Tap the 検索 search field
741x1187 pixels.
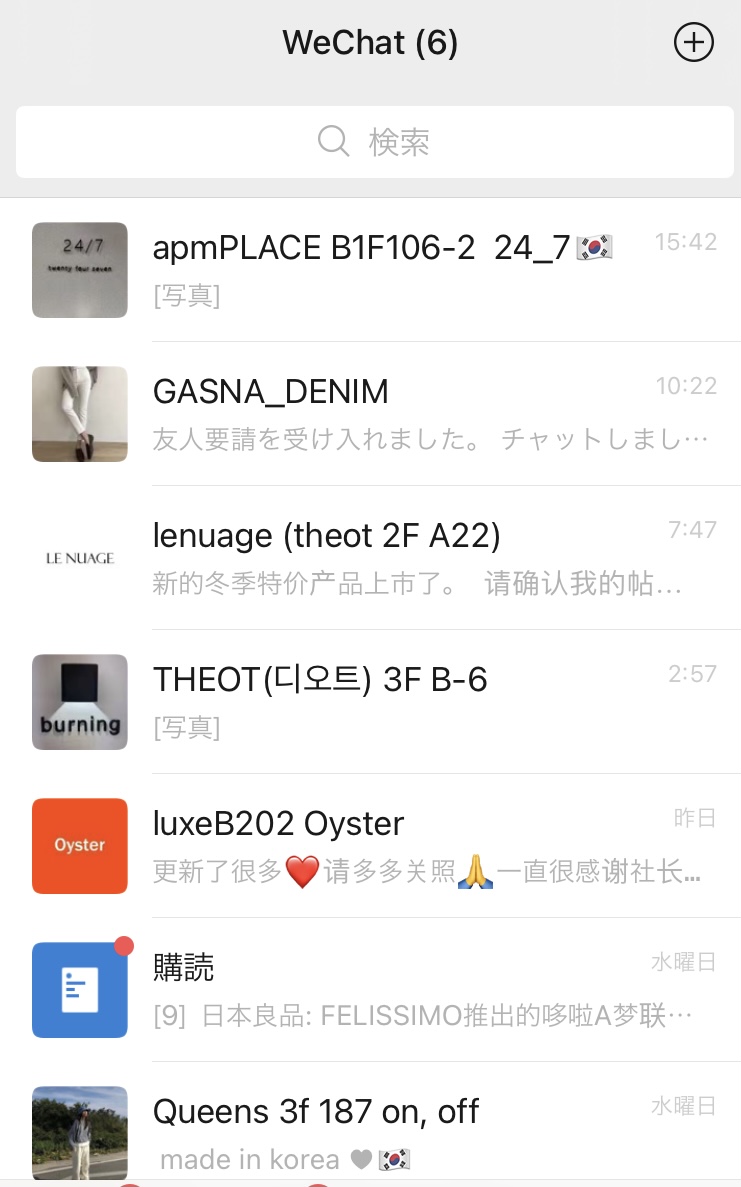pyautogui.click(x=374, y=142)
